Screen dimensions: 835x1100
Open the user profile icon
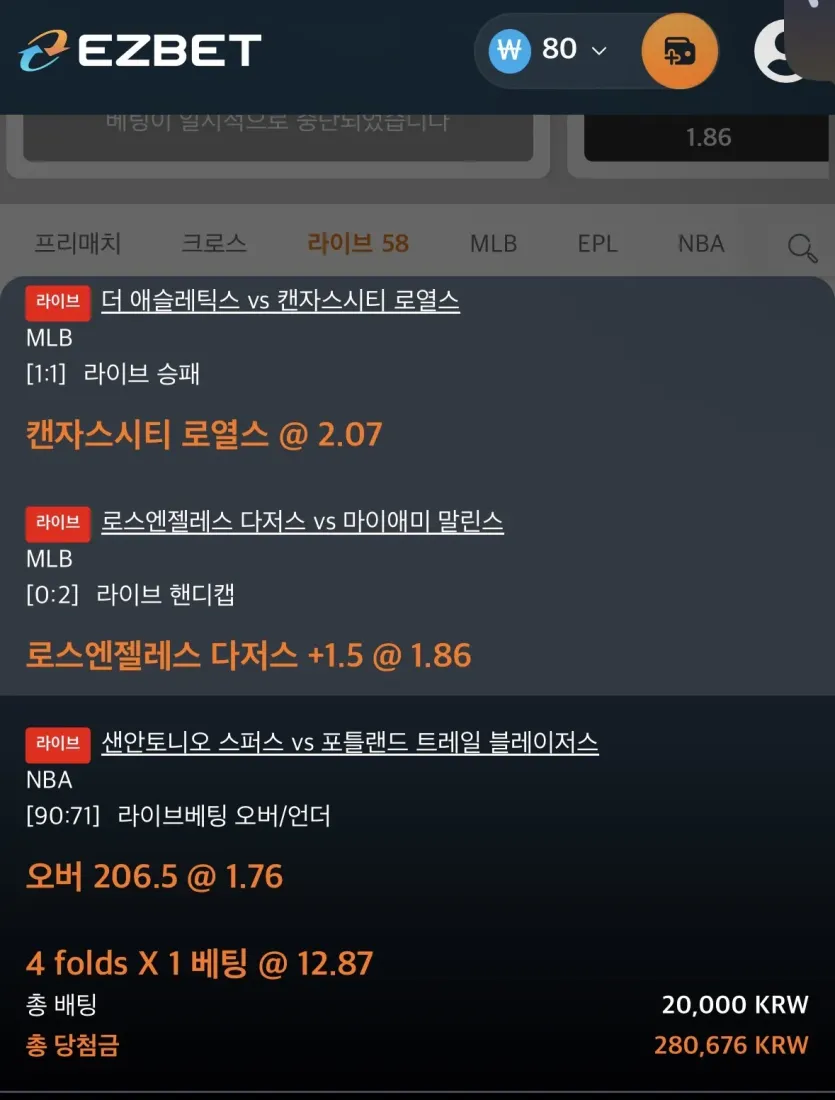click(x=779, y=51)
